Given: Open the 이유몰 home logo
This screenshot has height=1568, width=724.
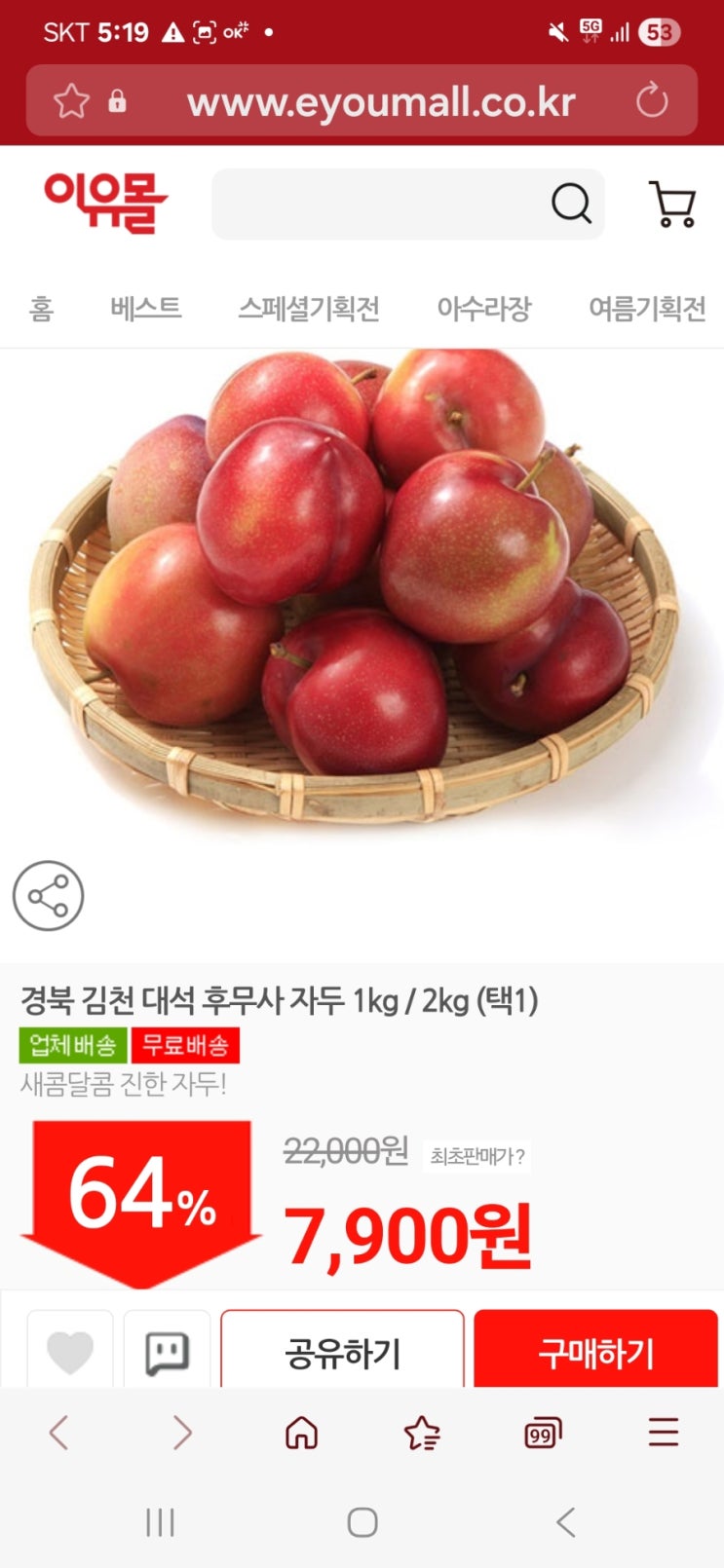Looking at the screenshot, I should click(x=105, y=203).
